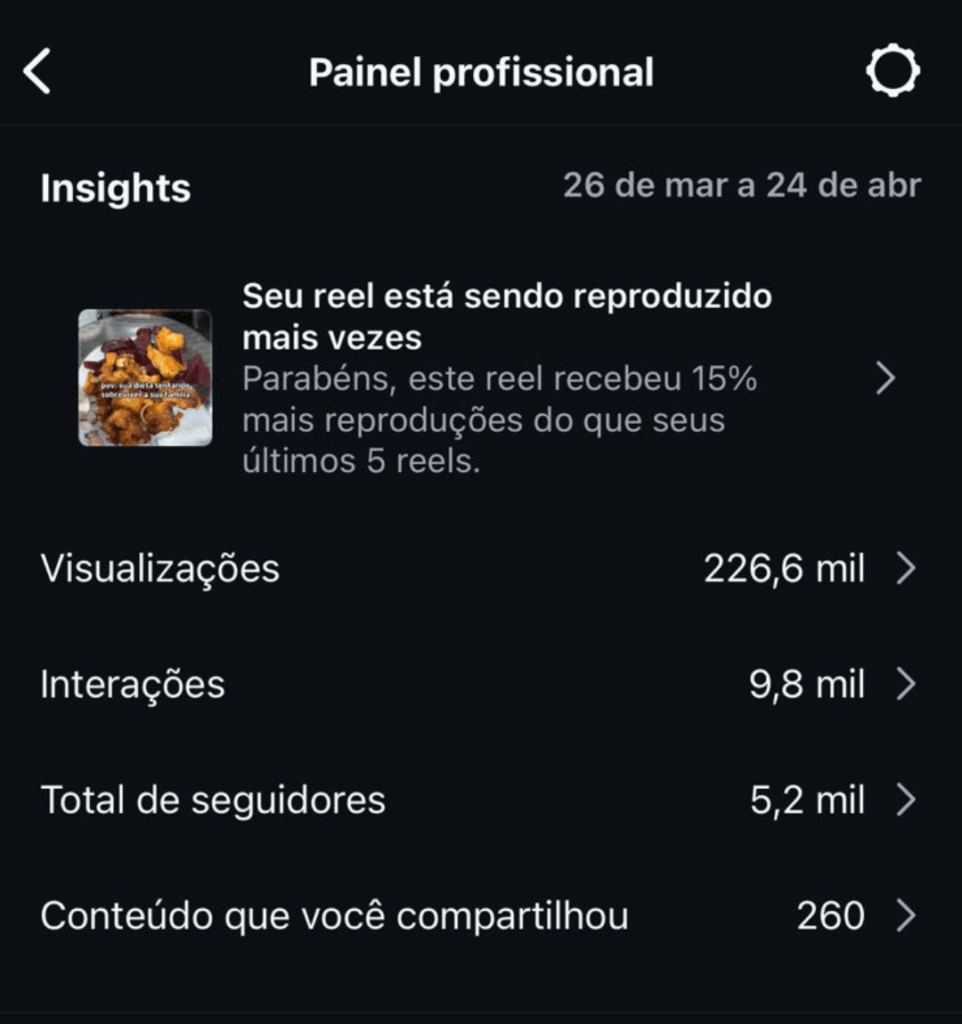Change the 26 de mar a 24 de abr range
962x1024 pixels.
pyautogui.click(x=741, y=186)
